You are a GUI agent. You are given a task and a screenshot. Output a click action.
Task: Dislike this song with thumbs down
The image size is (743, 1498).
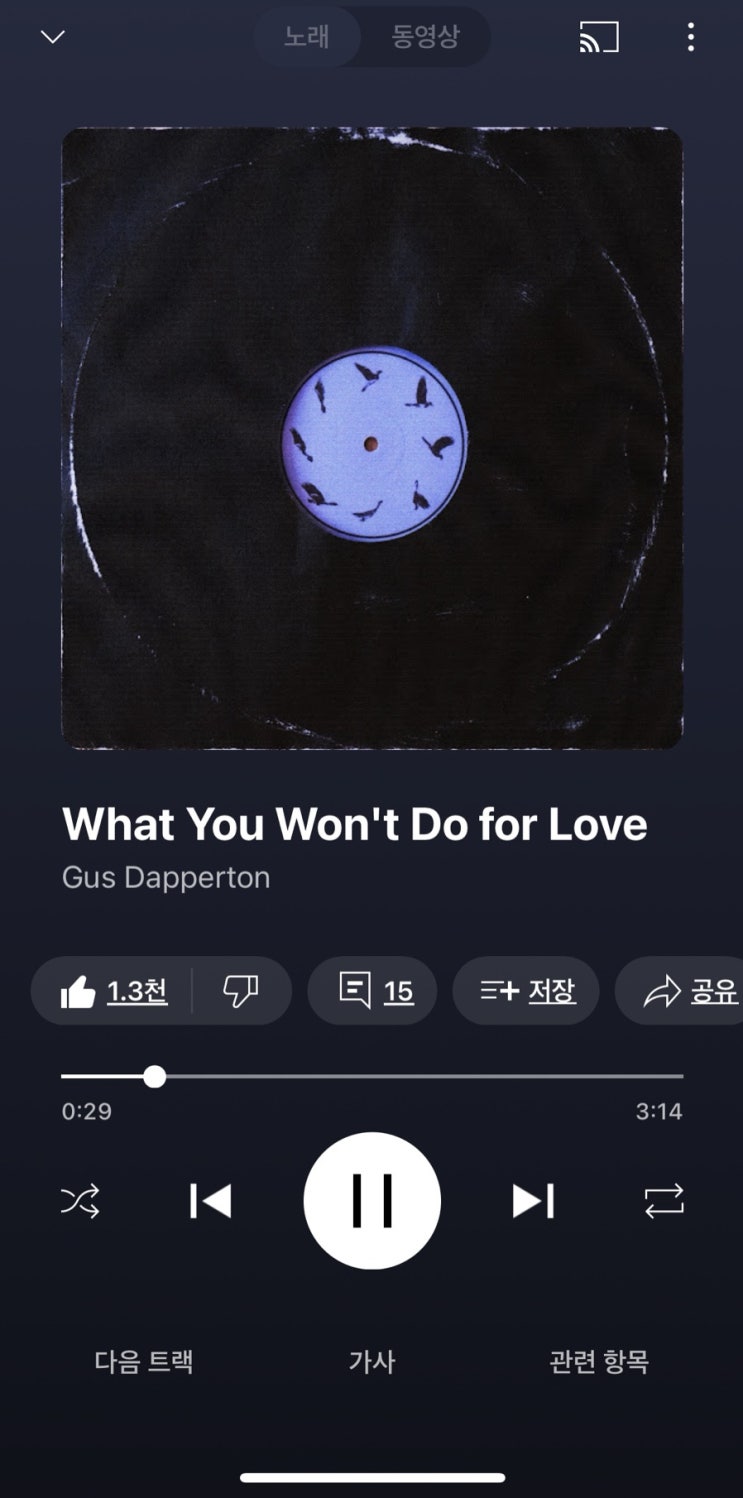[x=240, y=991]
